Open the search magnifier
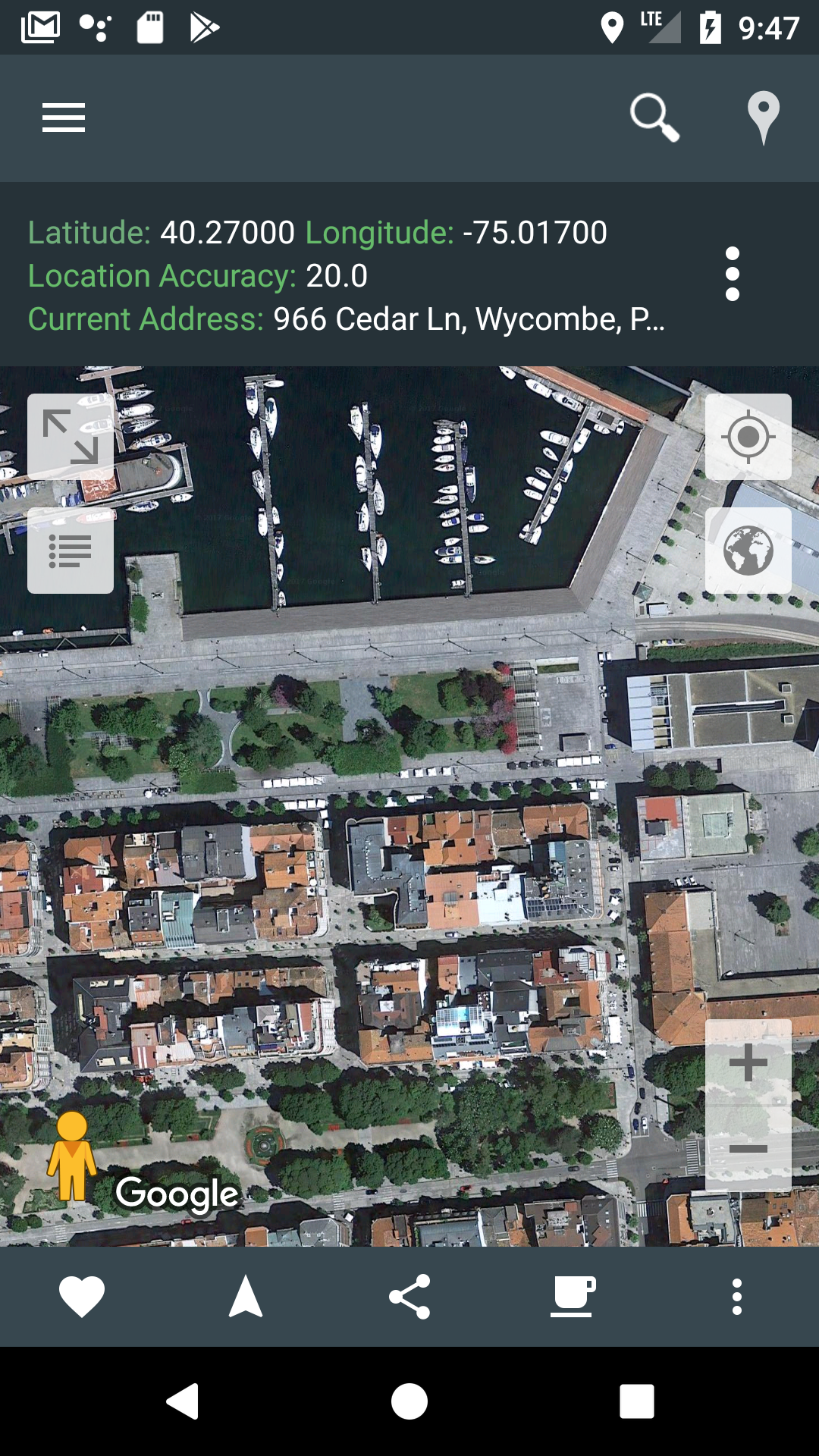The height and width of the screenshot is (1456, 819). click(x=654, y=118)
